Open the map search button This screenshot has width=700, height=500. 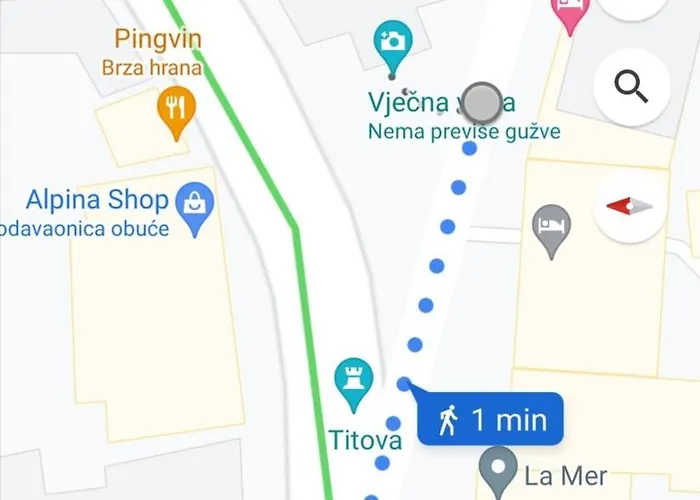click(631, 87)
